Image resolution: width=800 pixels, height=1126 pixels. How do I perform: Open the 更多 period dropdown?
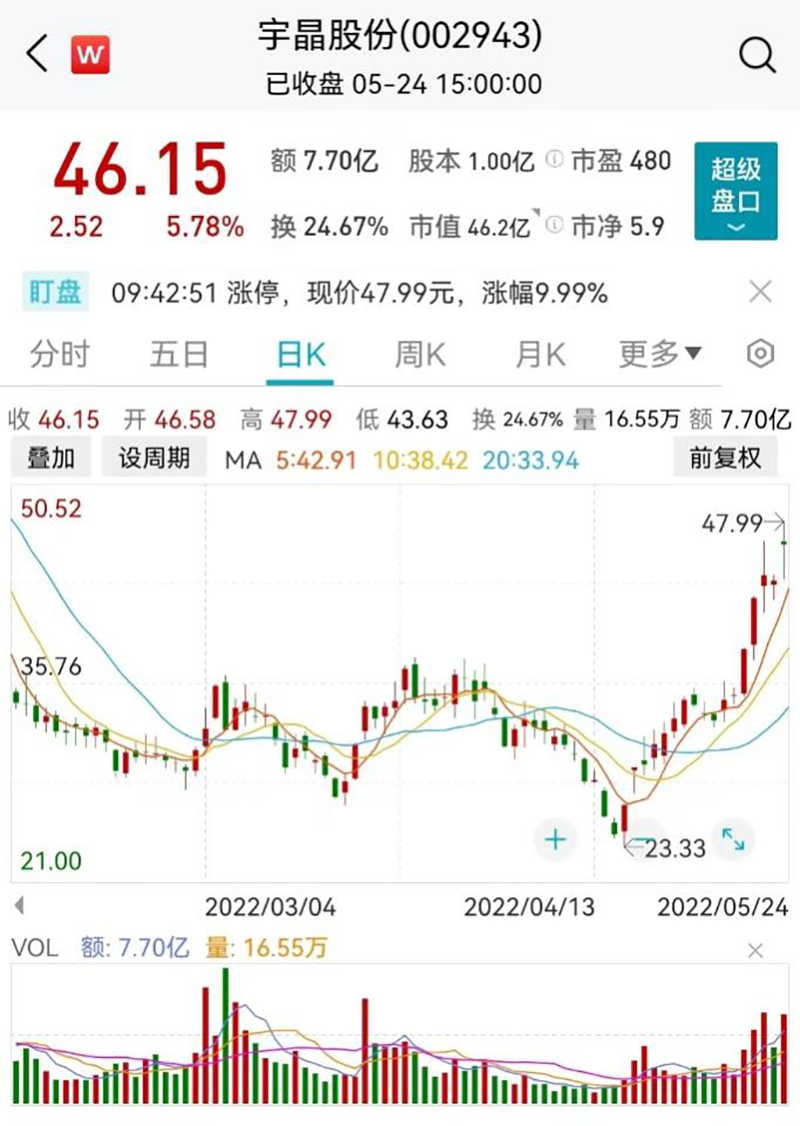(660, 354)
